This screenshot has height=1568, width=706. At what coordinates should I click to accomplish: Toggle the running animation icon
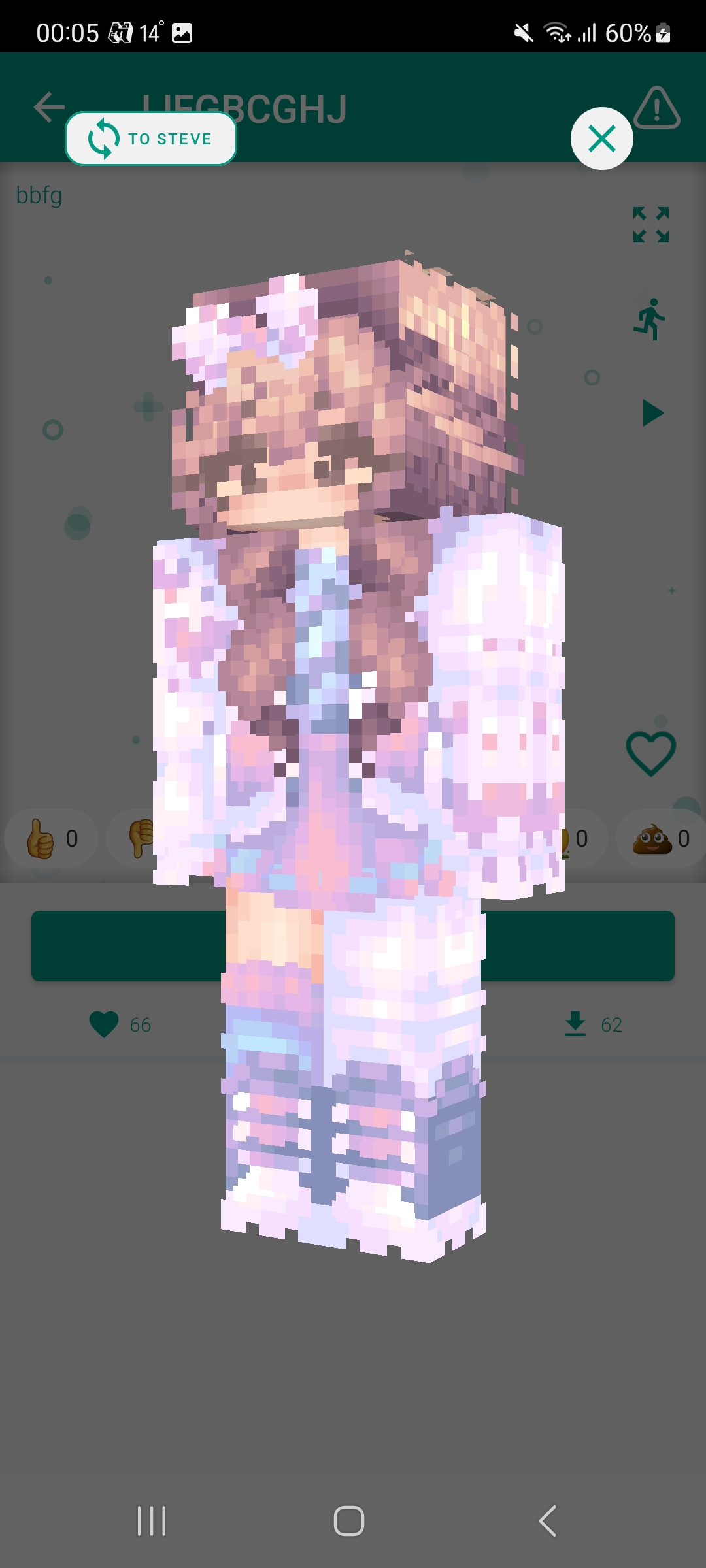click(649, 319)
